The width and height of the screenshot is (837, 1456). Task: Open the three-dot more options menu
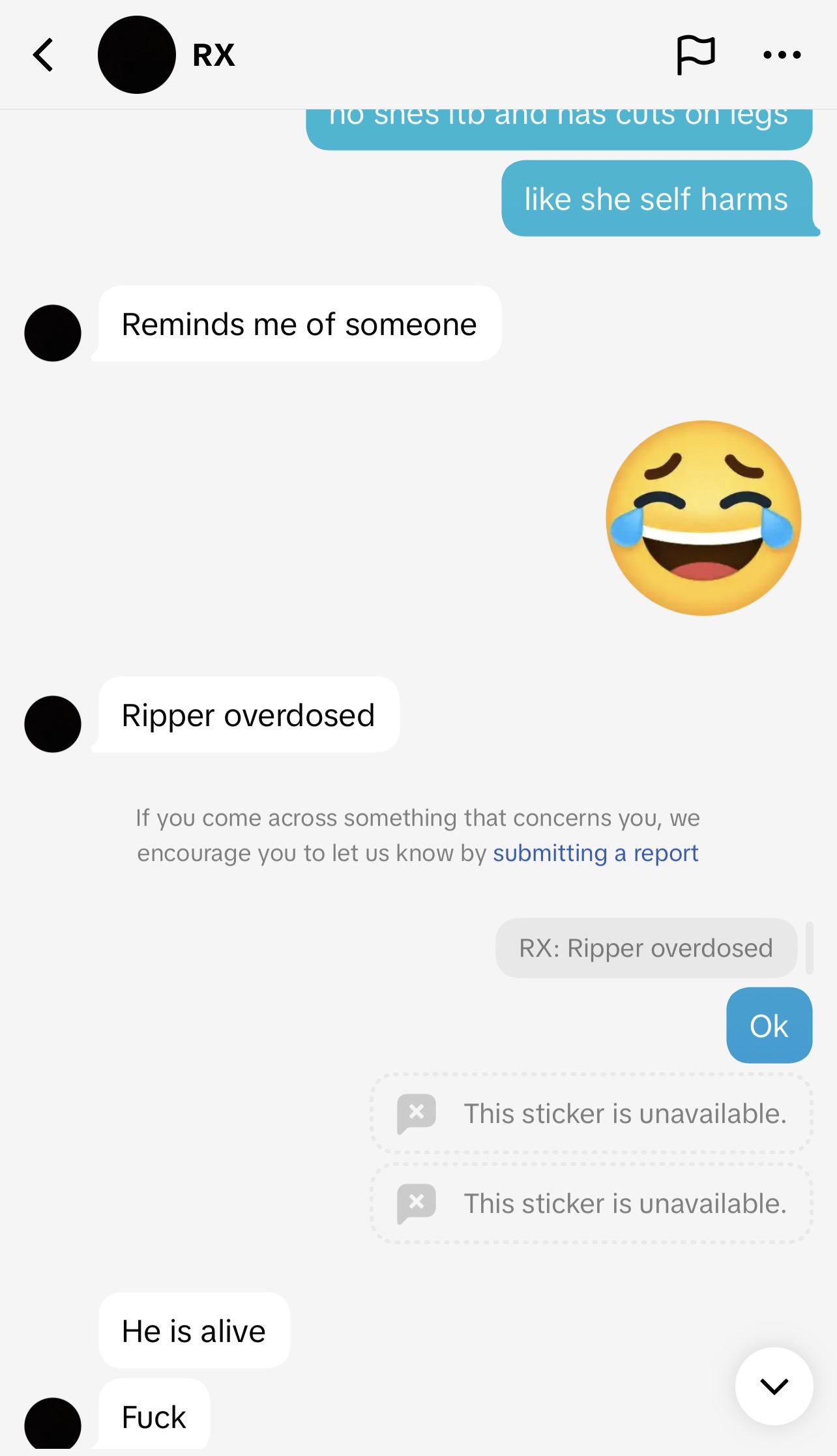click(x=782, y=55)
